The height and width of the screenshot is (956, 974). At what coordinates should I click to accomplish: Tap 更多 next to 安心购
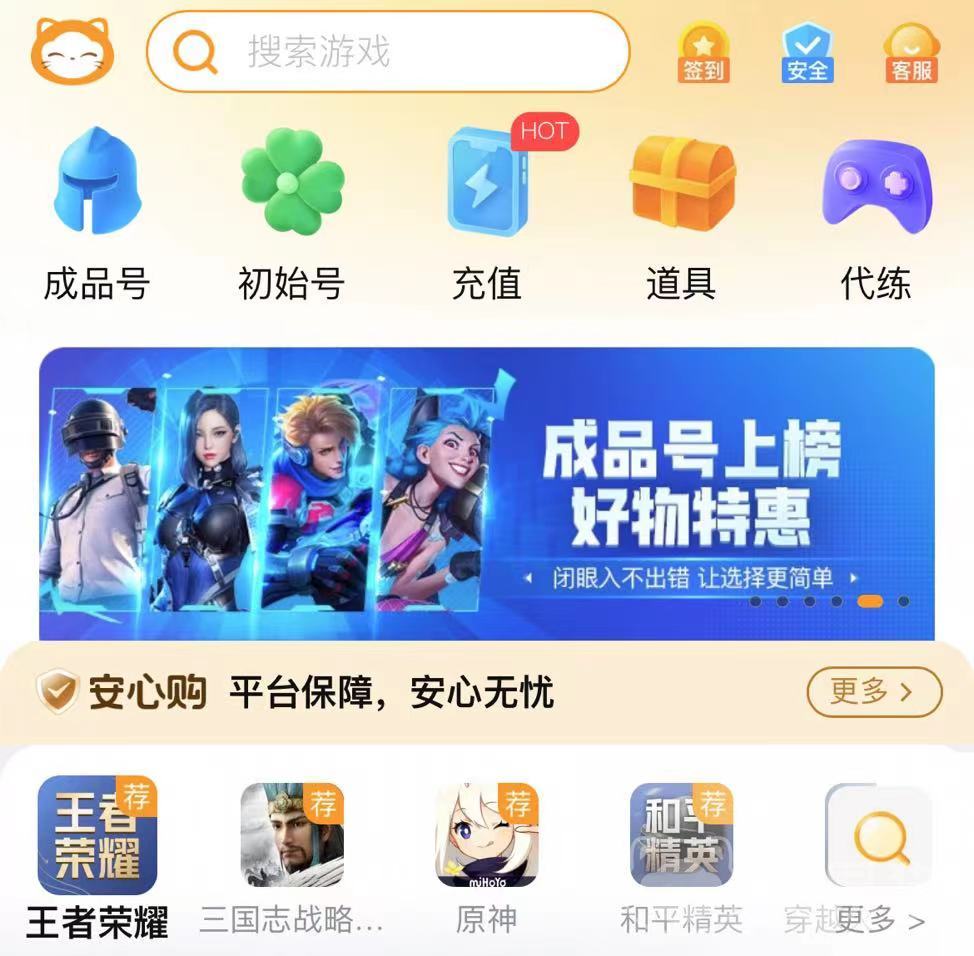[x=874, y=692]
